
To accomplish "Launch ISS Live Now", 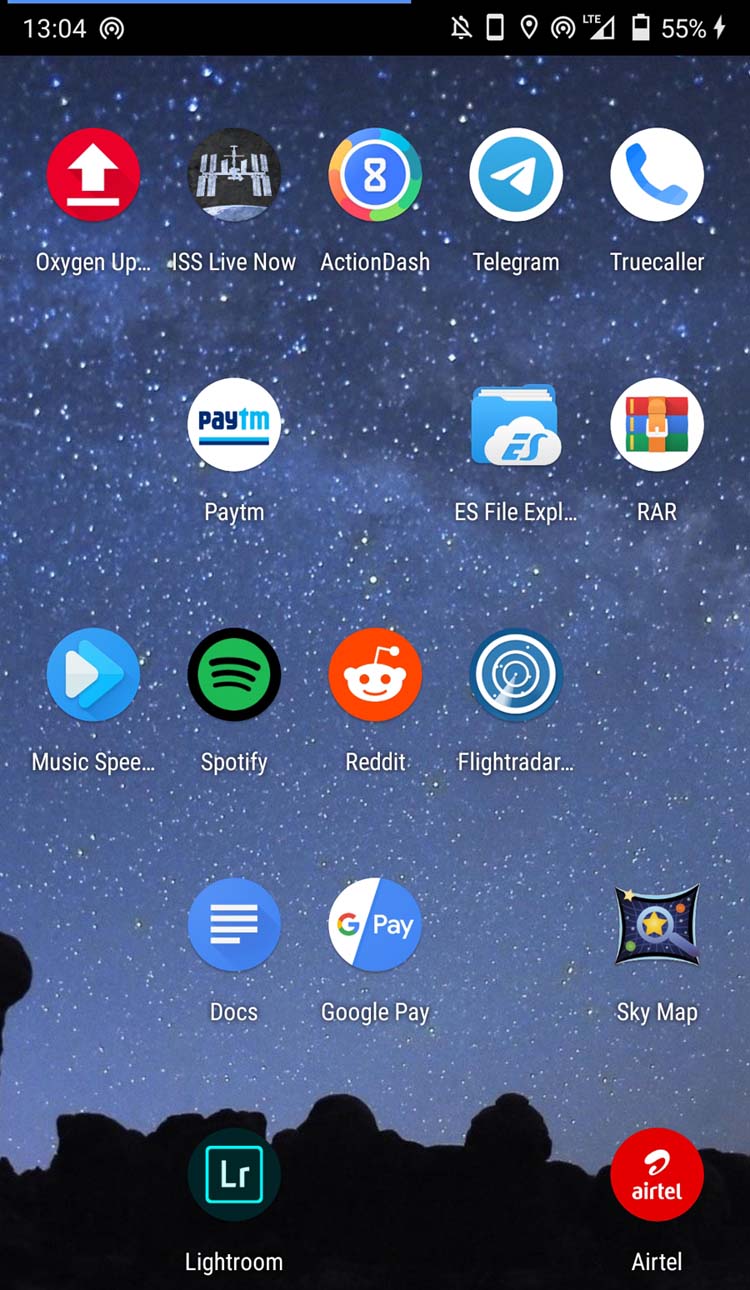I will [234, 175].
